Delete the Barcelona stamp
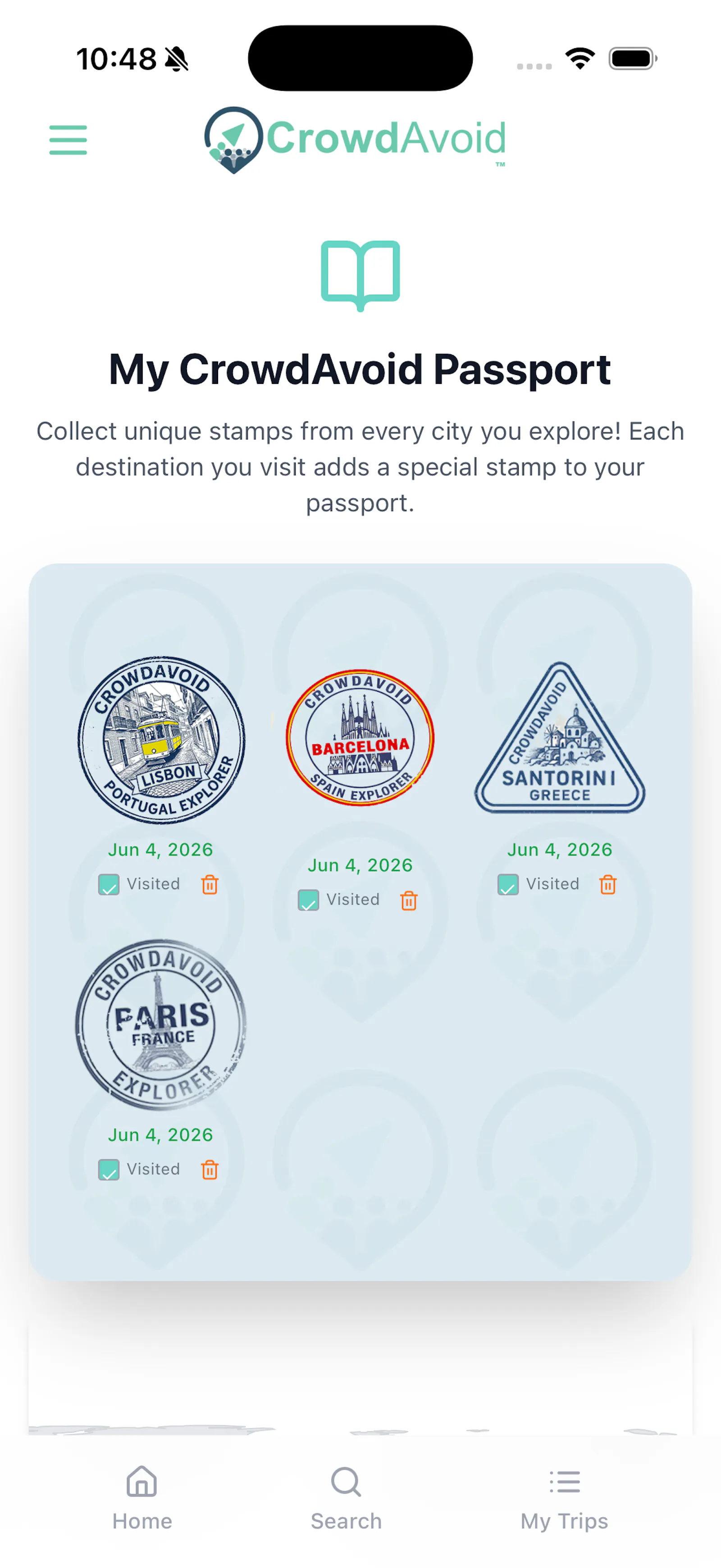This screenshot has width=721, height=1568. tap(409, 900)
